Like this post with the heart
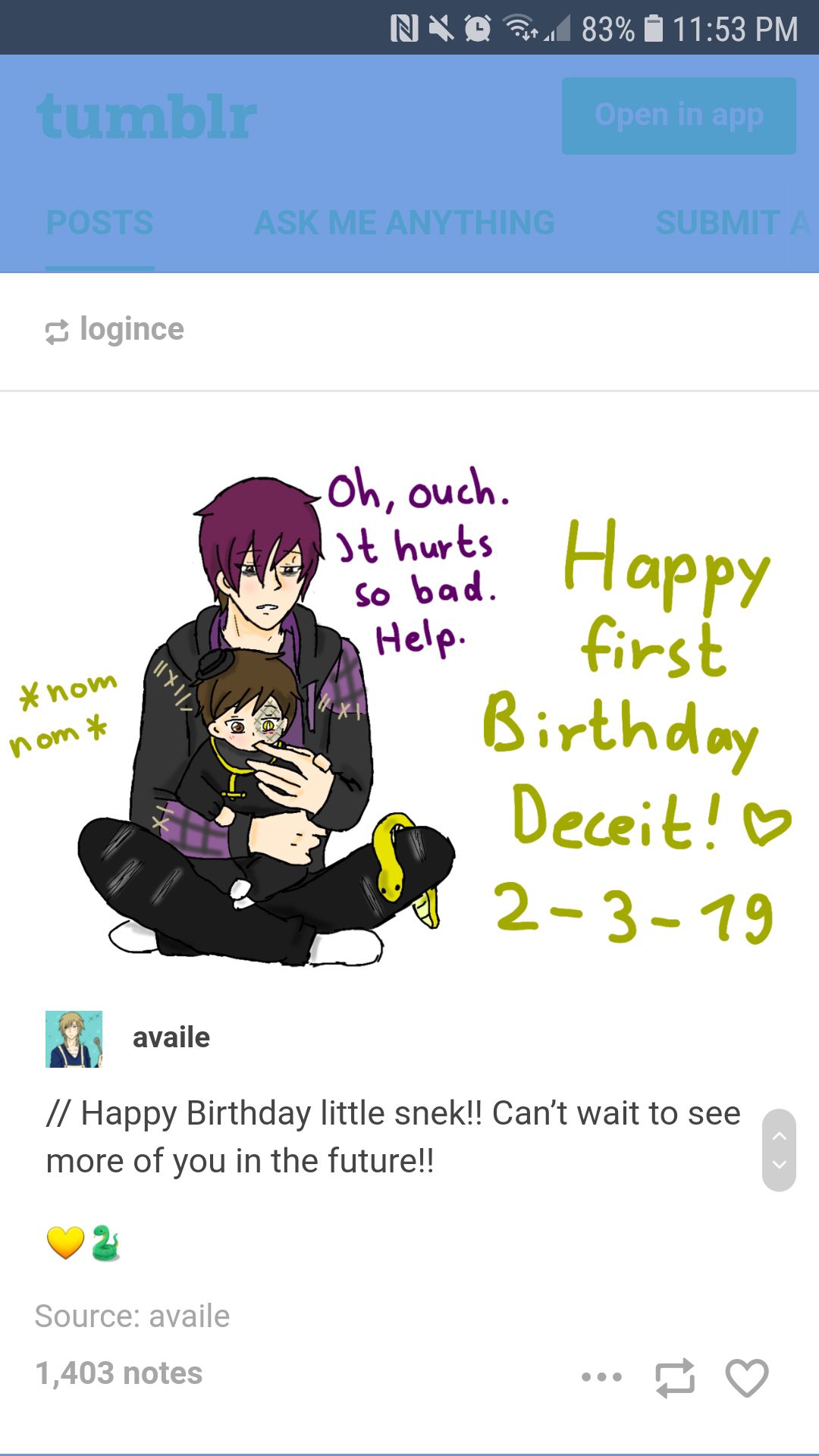This screenshot has height=1456, width=819. (747, 1377)
